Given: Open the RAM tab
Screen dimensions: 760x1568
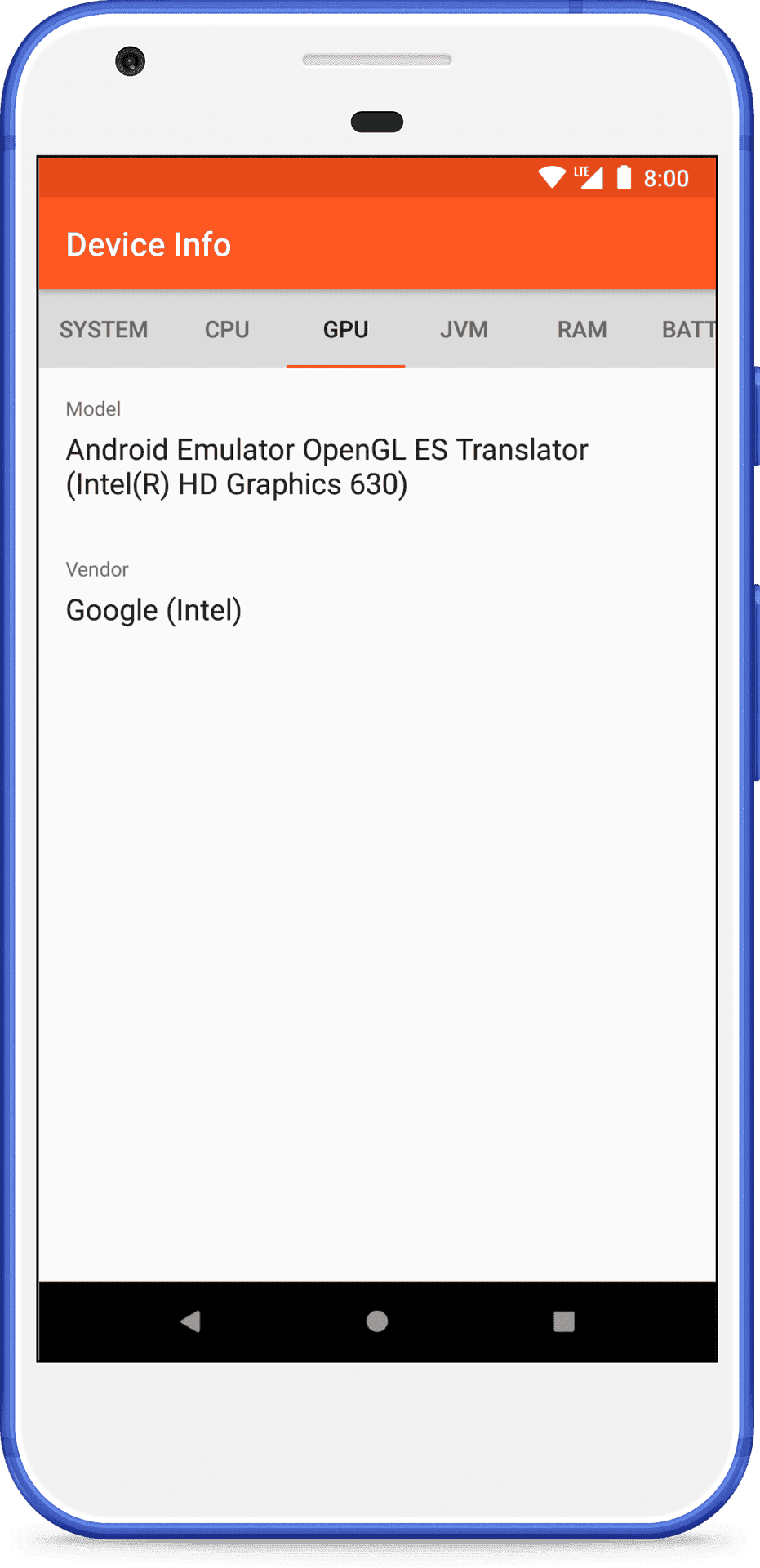Looking at the screenshot, I should click(x=582, y=329).
